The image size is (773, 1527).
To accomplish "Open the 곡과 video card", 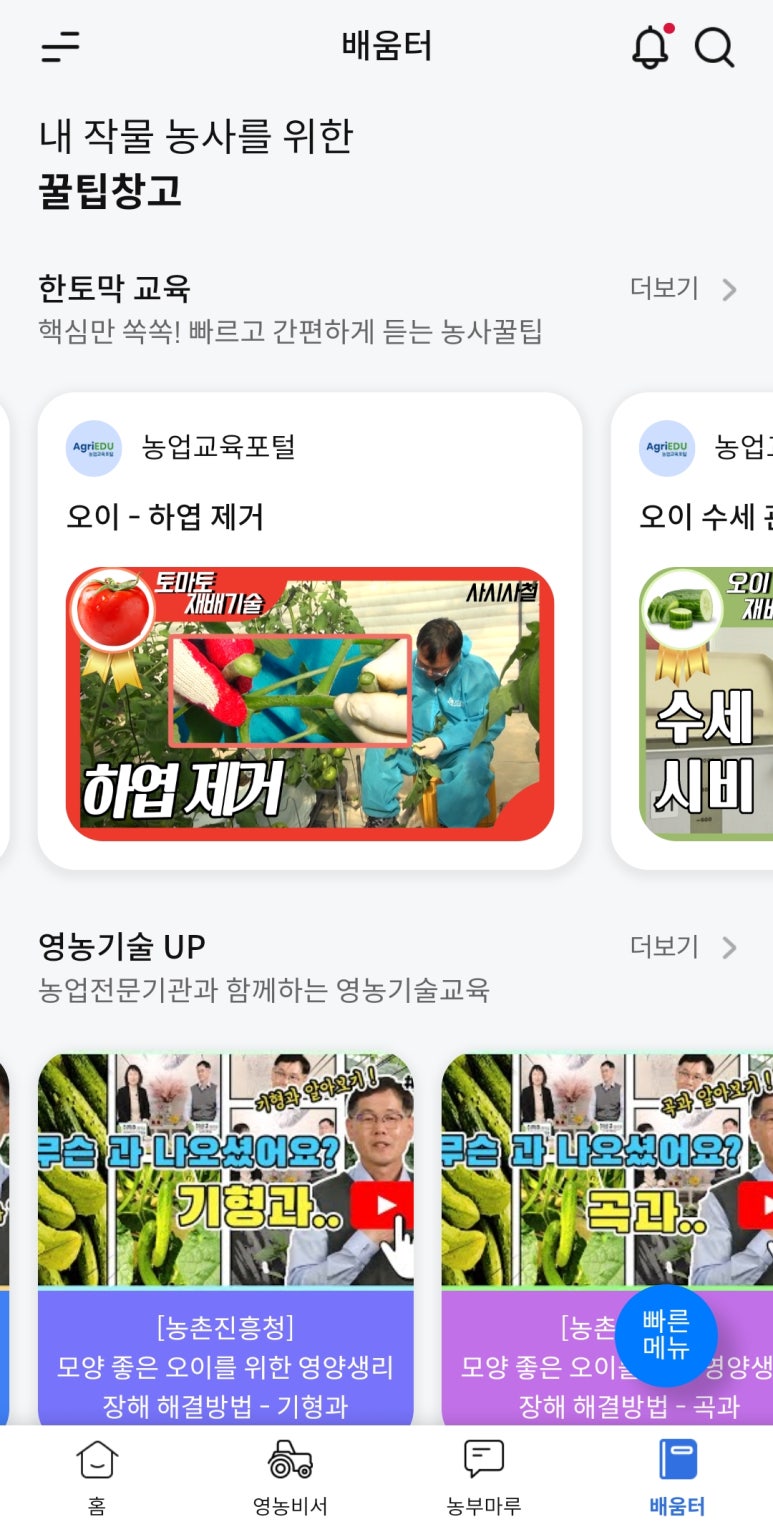I will tap(607, 1240).
